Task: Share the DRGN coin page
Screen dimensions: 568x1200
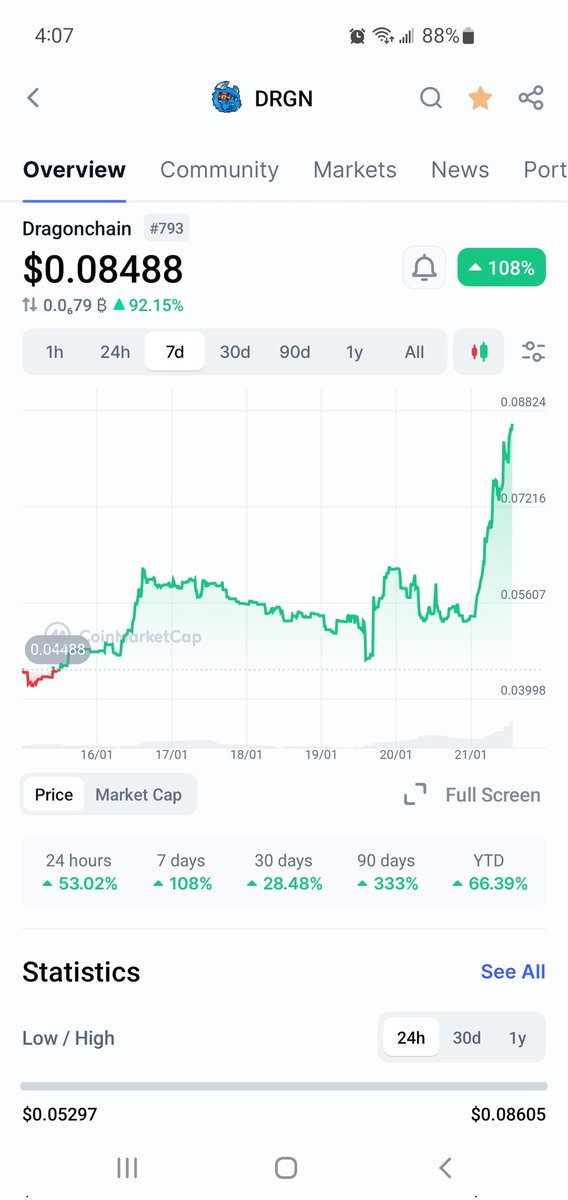Action: coord(531,97)
